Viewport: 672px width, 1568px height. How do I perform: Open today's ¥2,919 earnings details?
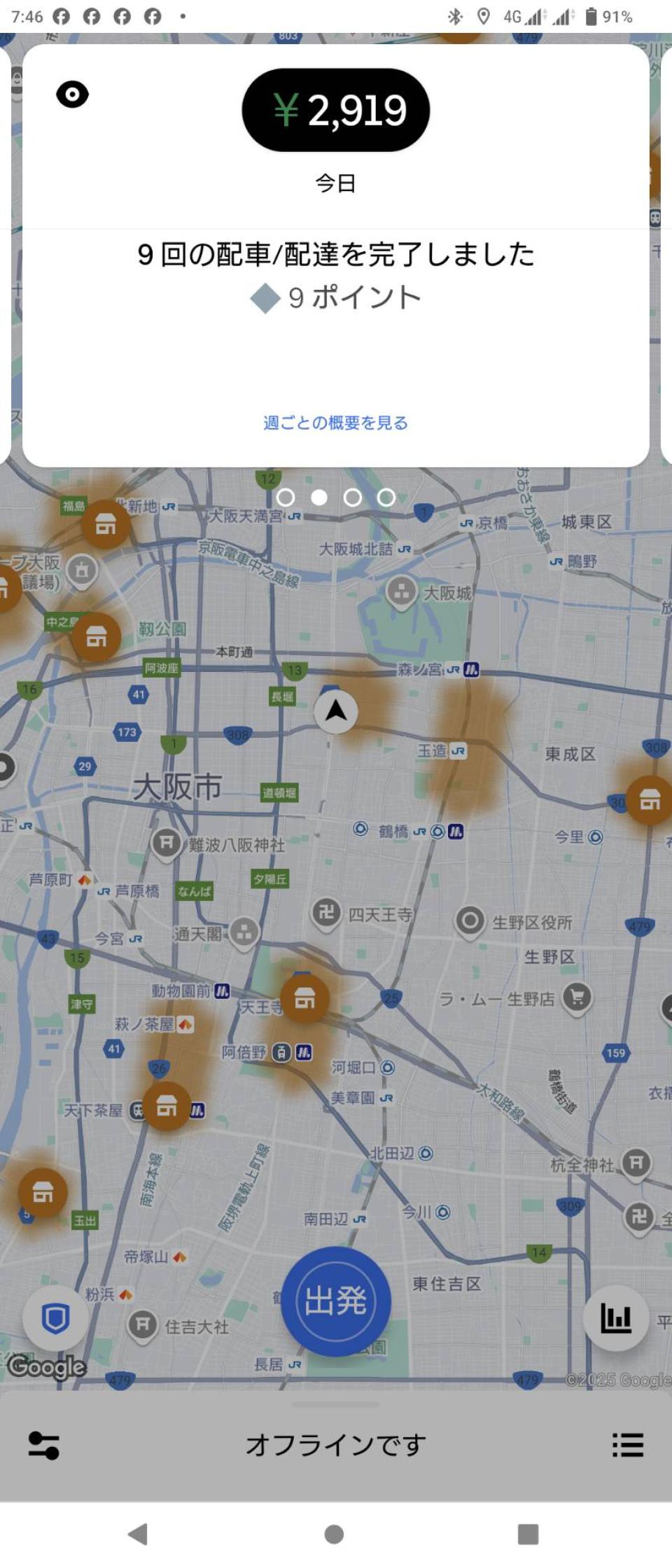point(335,111)
